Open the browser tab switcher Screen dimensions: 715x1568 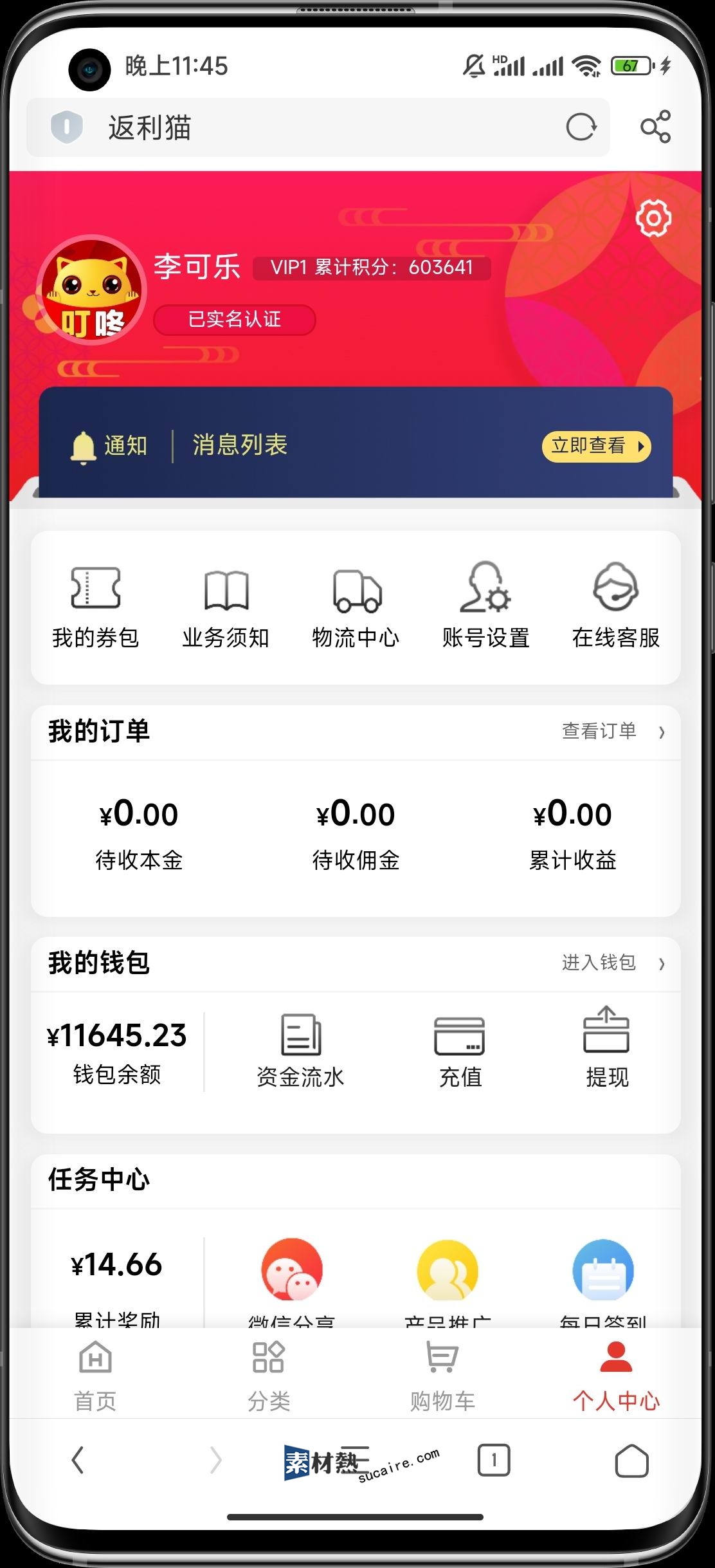(x=493, y=1460)
